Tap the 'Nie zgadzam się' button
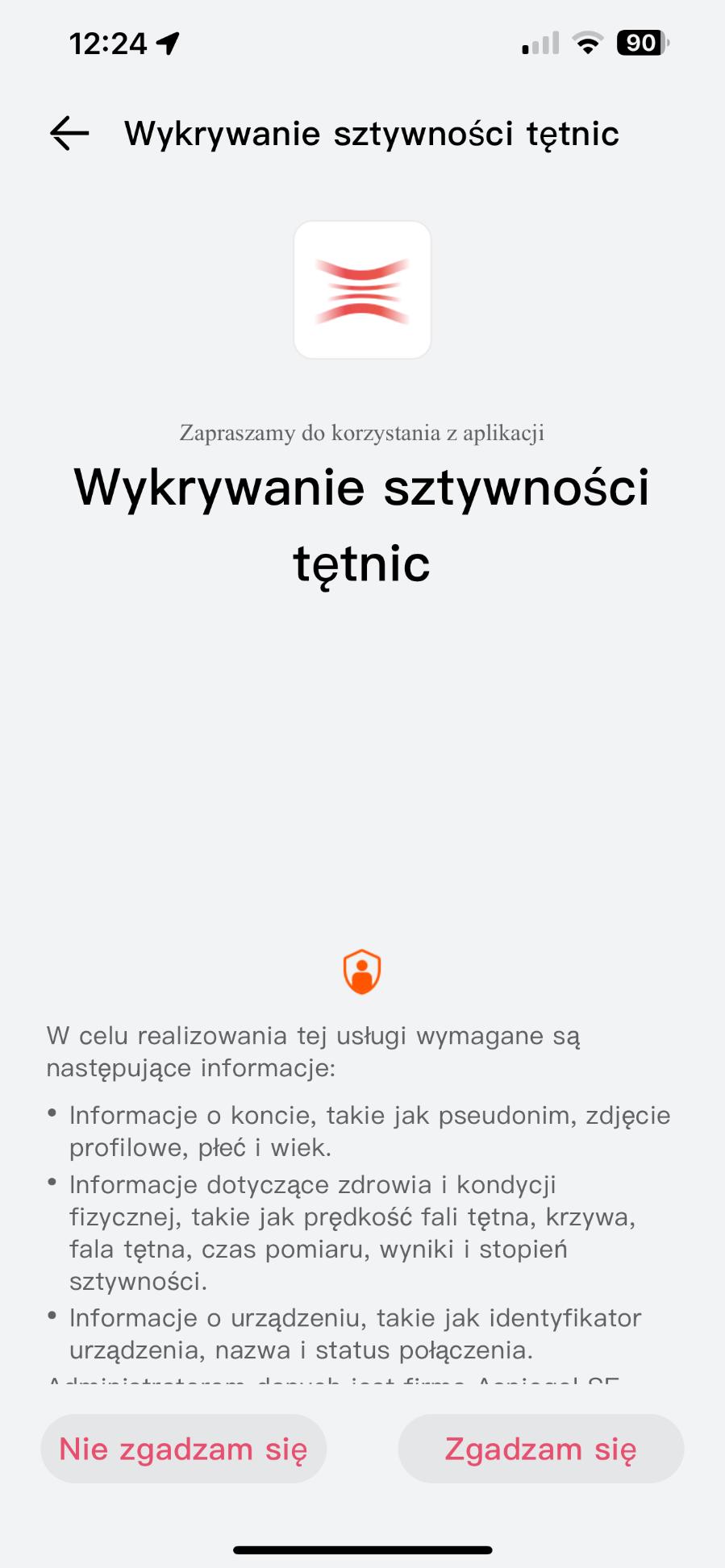The width and height of the screenshot is (725, 1568). pyautogui.click(x=184, y=1449)
